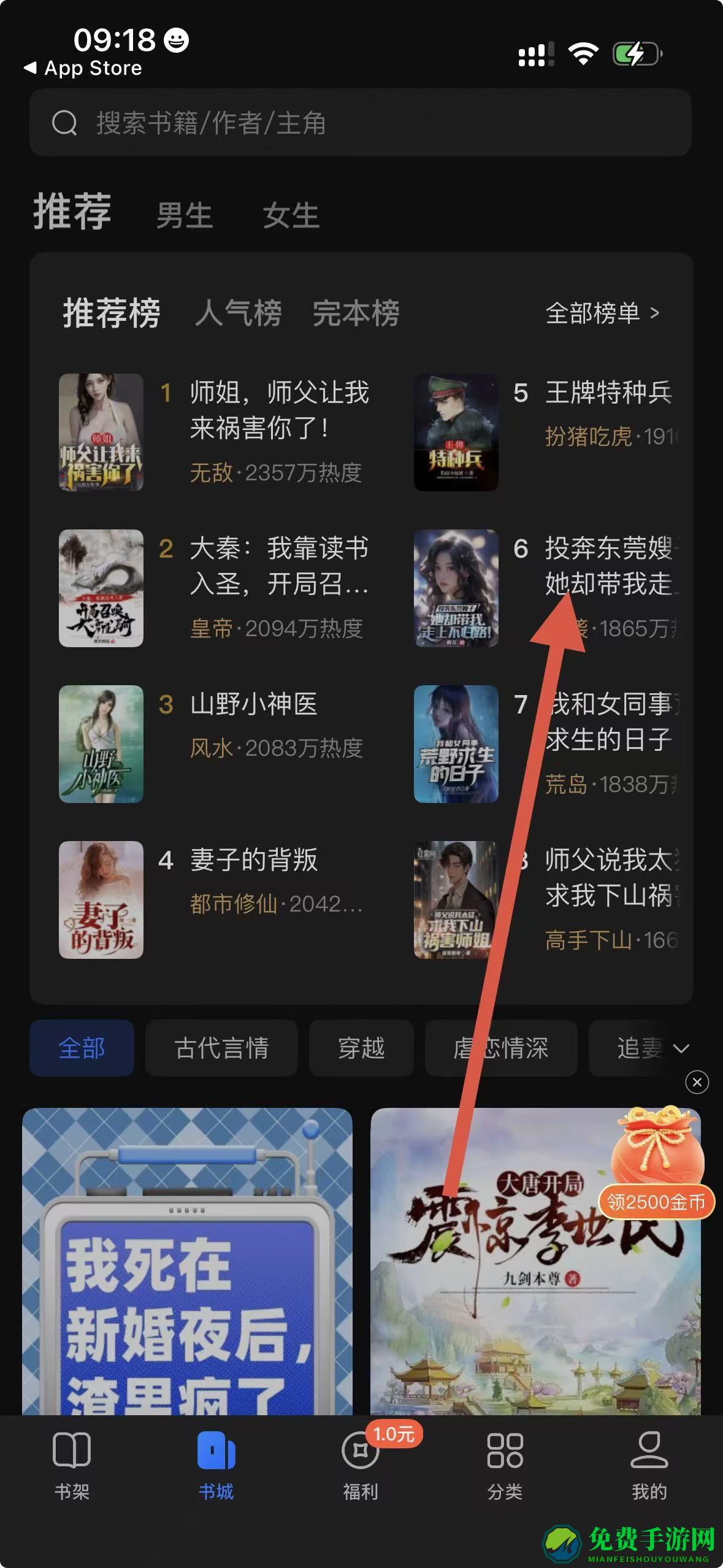Select the 穿越 category chip
Viewport: 723px width, 1568px height.
(x=361, y=1048)
